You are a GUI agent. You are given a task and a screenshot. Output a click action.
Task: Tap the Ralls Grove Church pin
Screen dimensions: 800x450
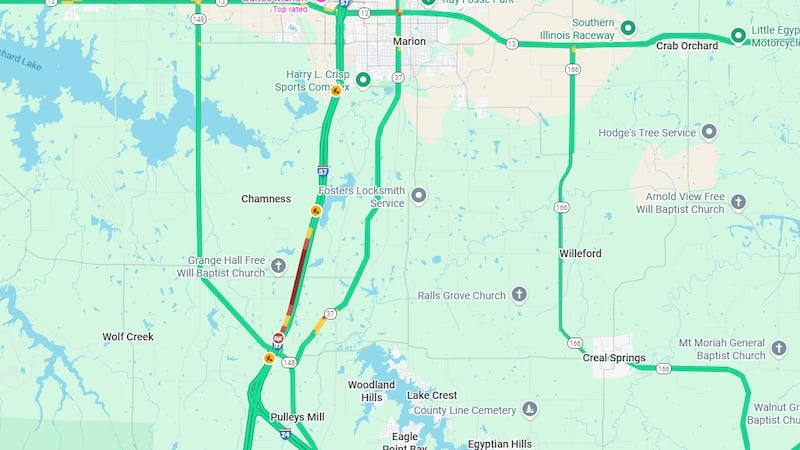point(519,295)
